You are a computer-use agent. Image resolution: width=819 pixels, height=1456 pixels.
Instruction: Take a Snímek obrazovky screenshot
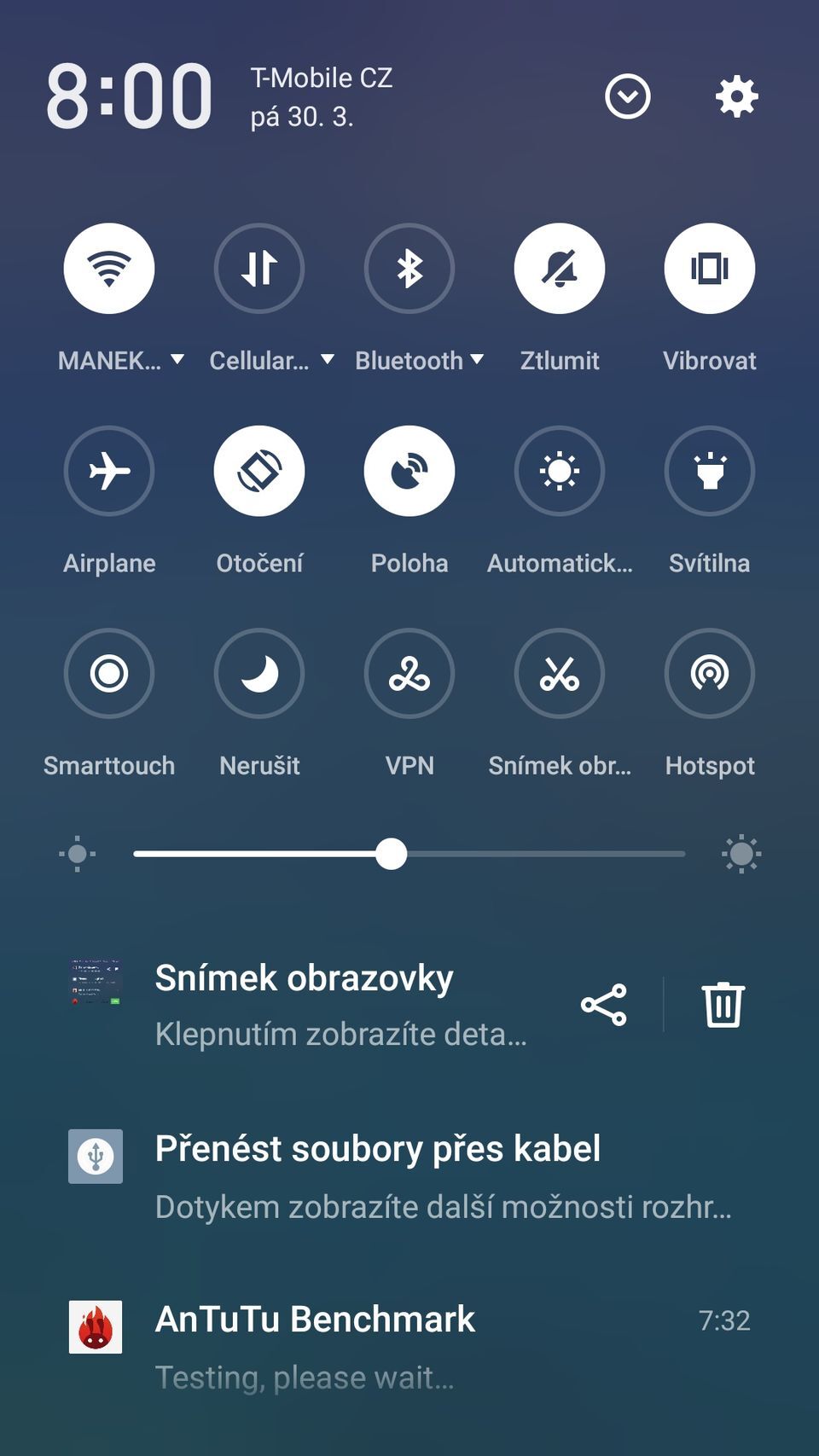tap(560, 674)
